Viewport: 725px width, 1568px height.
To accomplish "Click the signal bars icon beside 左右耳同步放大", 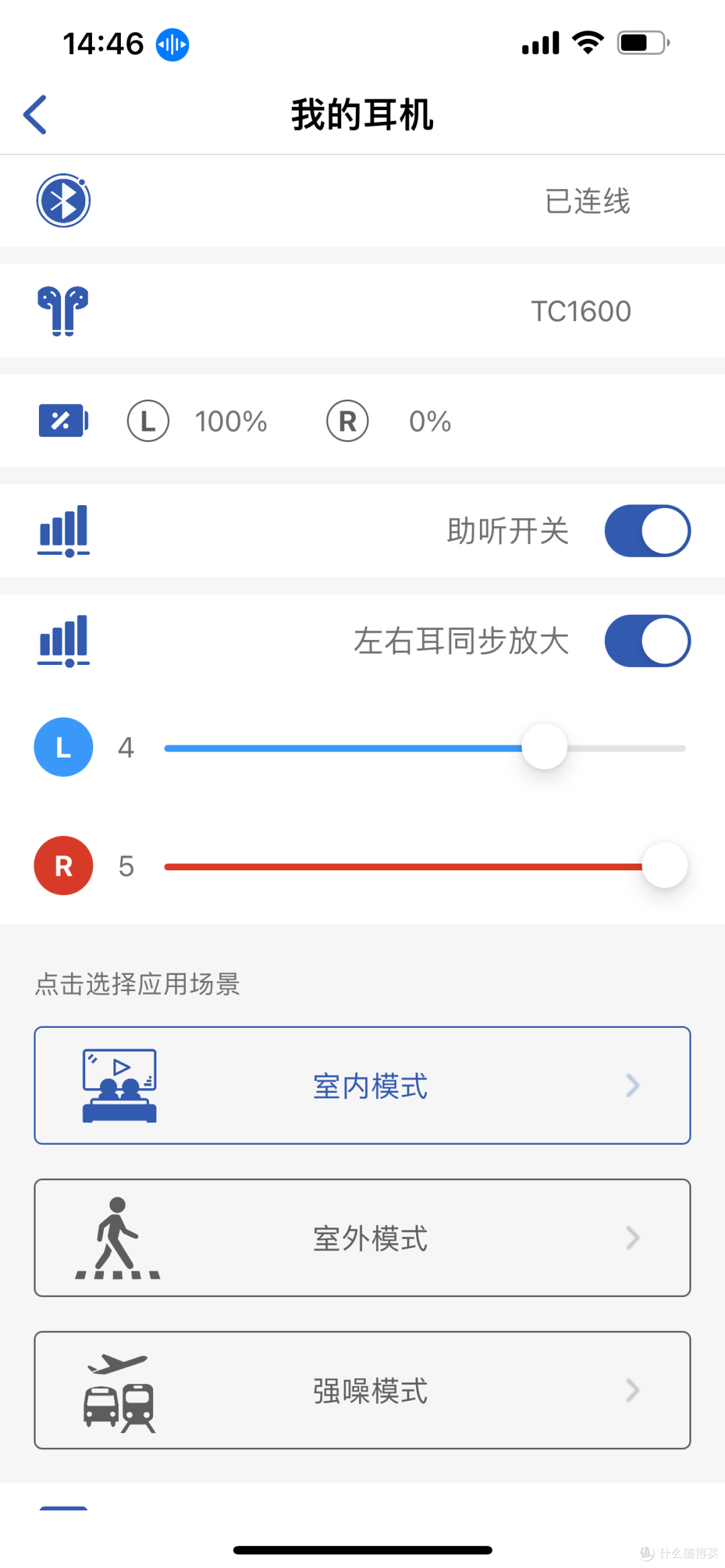I will [x=62, y=641].
